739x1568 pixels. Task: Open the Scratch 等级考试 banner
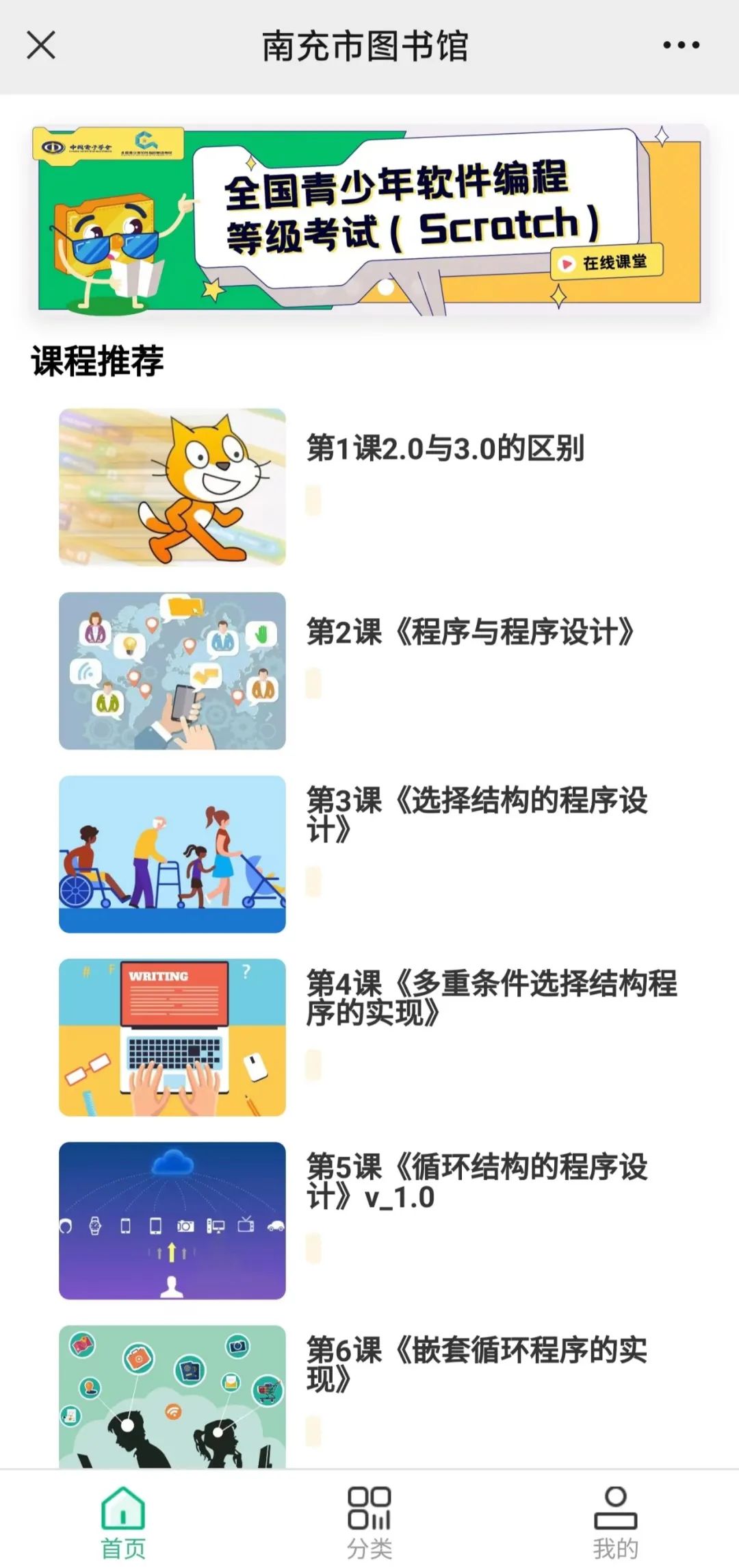tap(369, 219)
